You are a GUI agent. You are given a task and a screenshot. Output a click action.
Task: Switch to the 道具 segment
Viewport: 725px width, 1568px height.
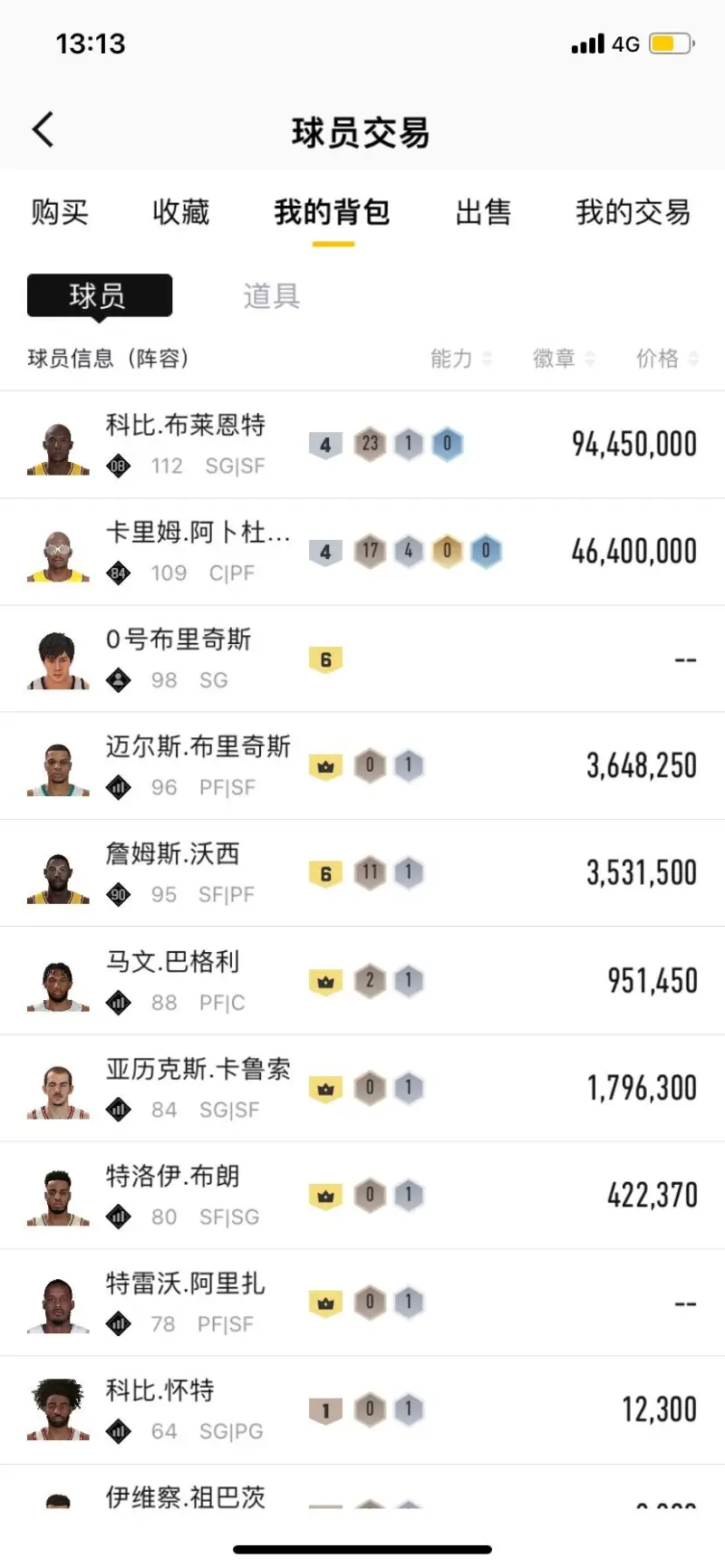tap(271, 296)
